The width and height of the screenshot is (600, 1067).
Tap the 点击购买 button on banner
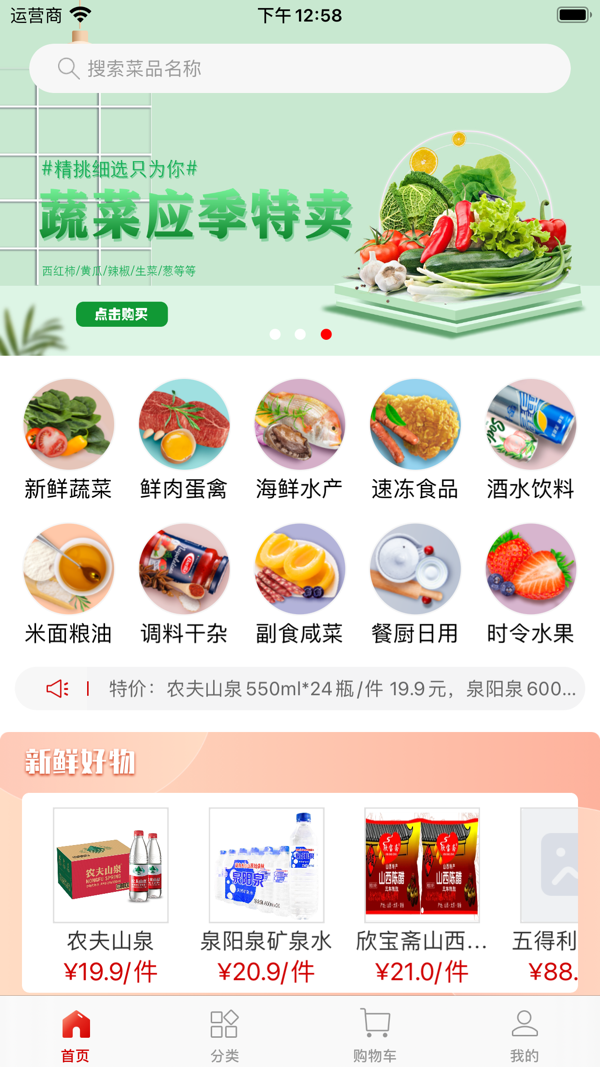coord(122,314)
